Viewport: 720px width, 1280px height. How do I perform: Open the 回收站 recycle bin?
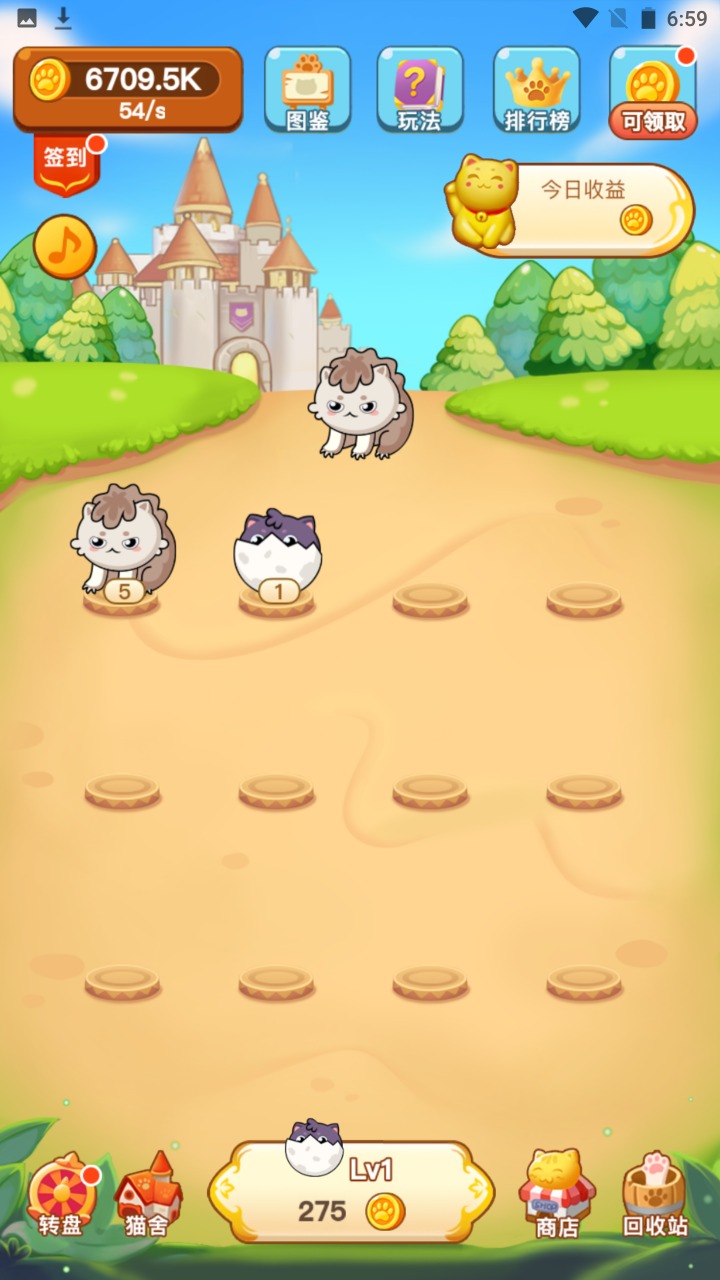point(655,1194)
